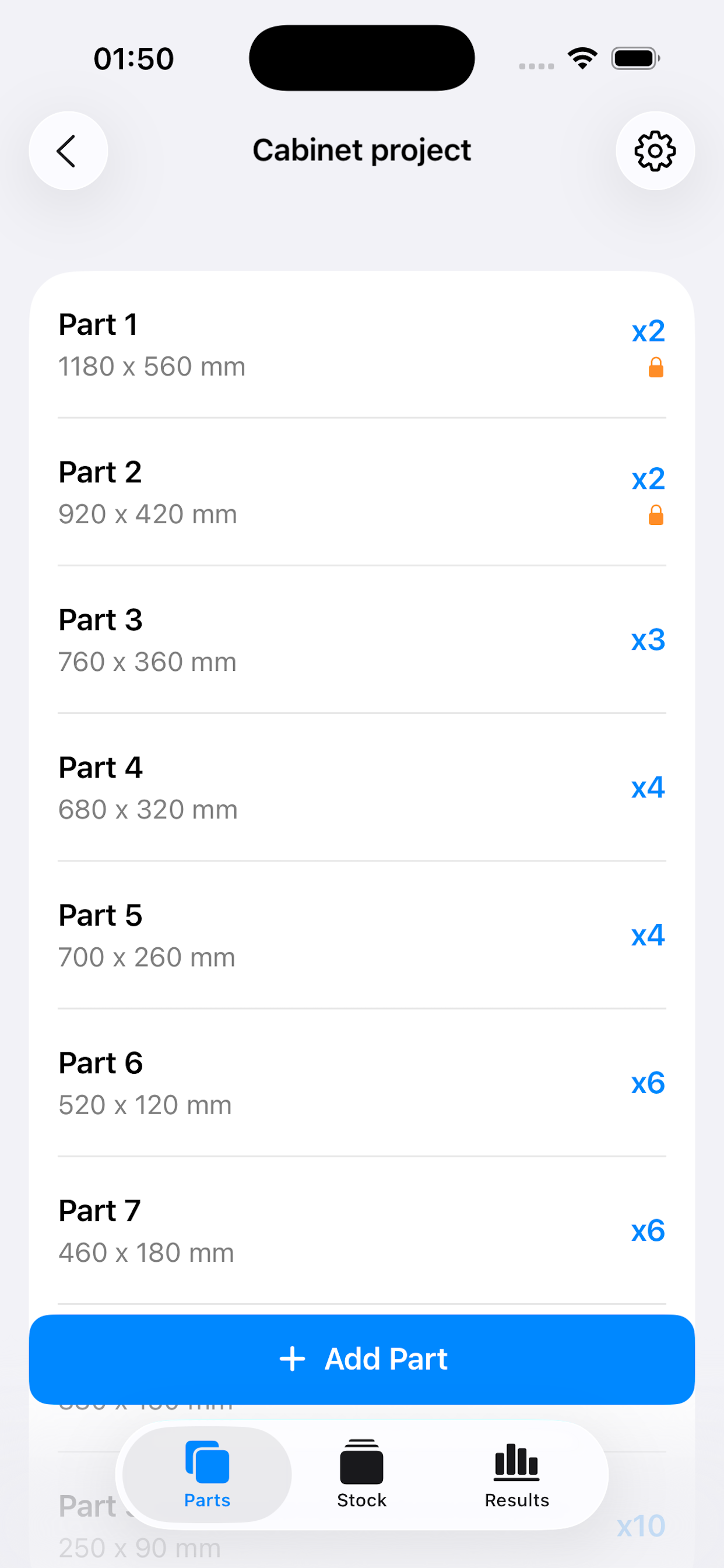Unlock the orange padlock on Part 2
The width and height of the screenshot is (724, 1568).
(x=656, y=516)
